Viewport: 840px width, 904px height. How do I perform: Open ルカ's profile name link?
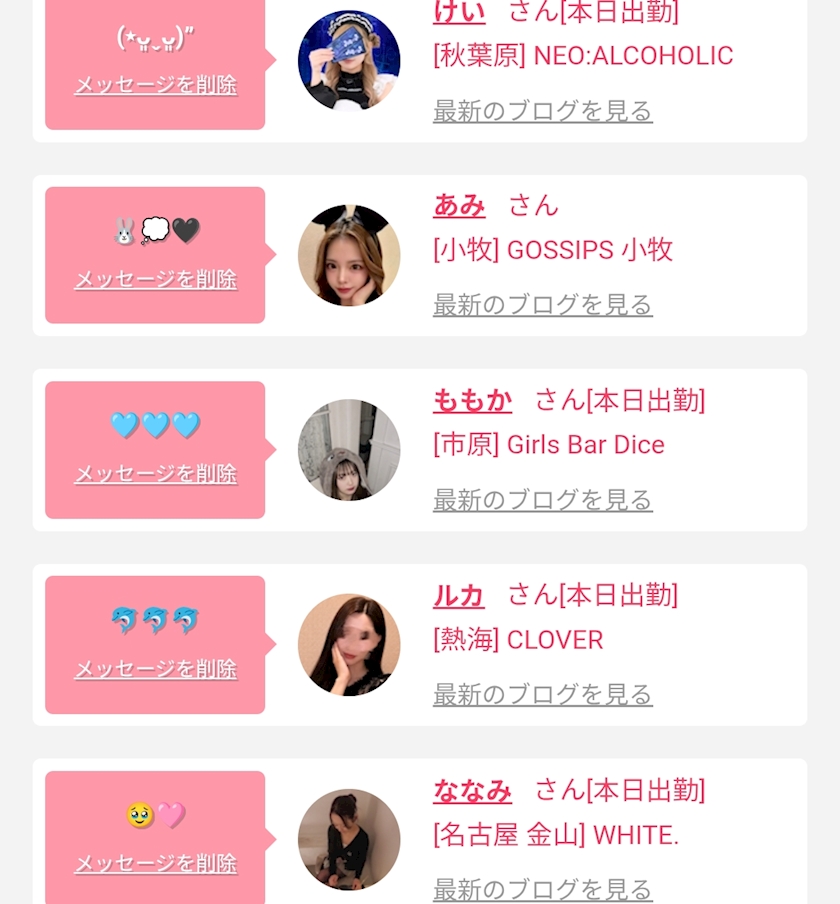click(x=459, y=595)
